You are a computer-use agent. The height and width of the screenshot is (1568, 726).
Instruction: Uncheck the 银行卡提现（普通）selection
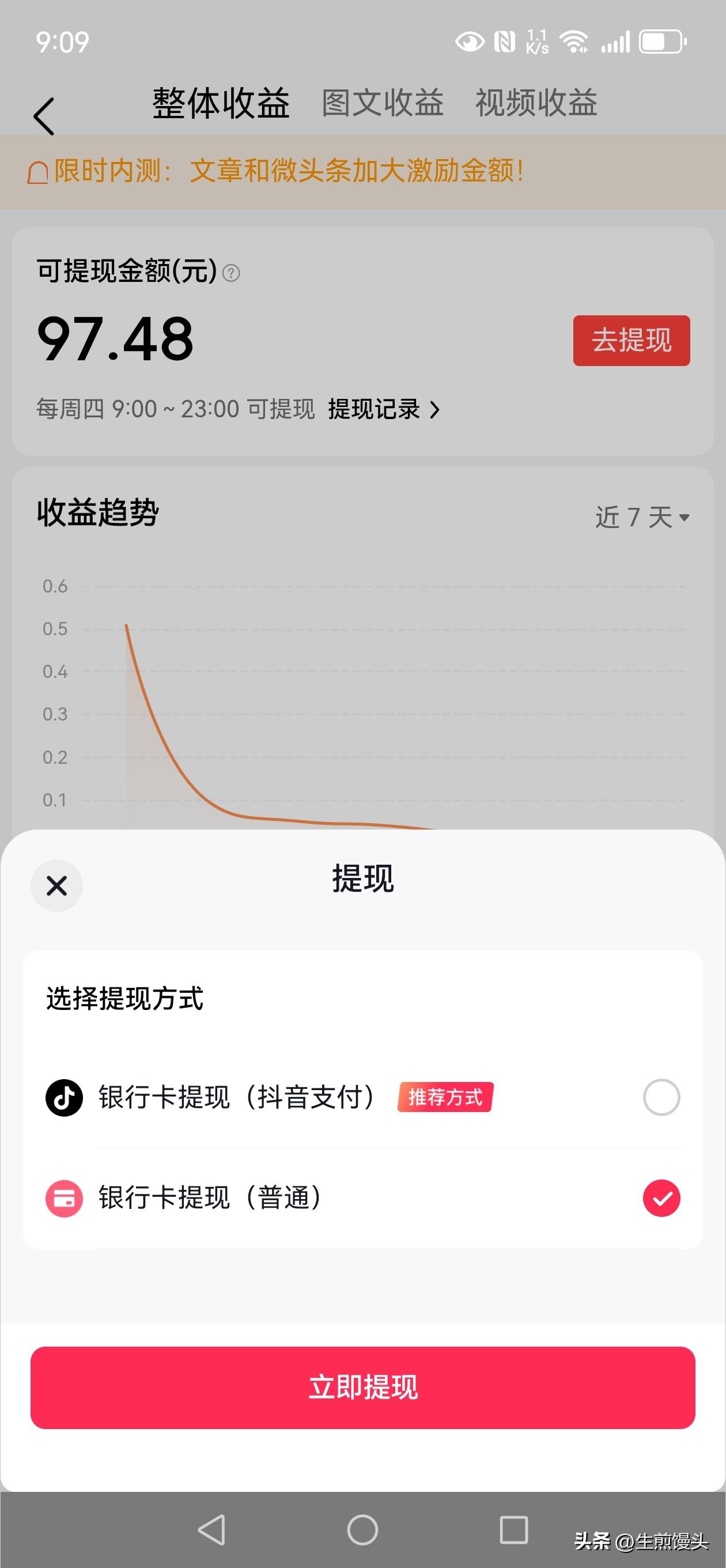(x=661, y=1198)
